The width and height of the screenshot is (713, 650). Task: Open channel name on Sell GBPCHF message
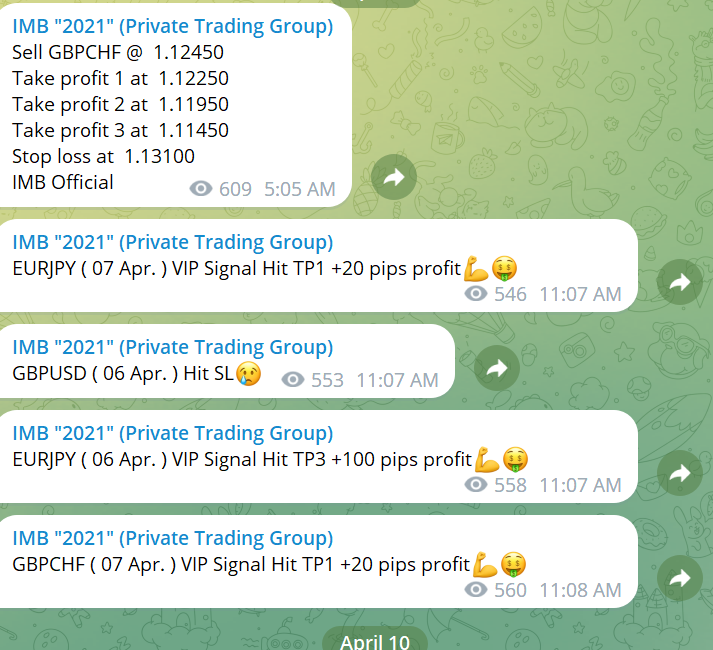point(173,26)
